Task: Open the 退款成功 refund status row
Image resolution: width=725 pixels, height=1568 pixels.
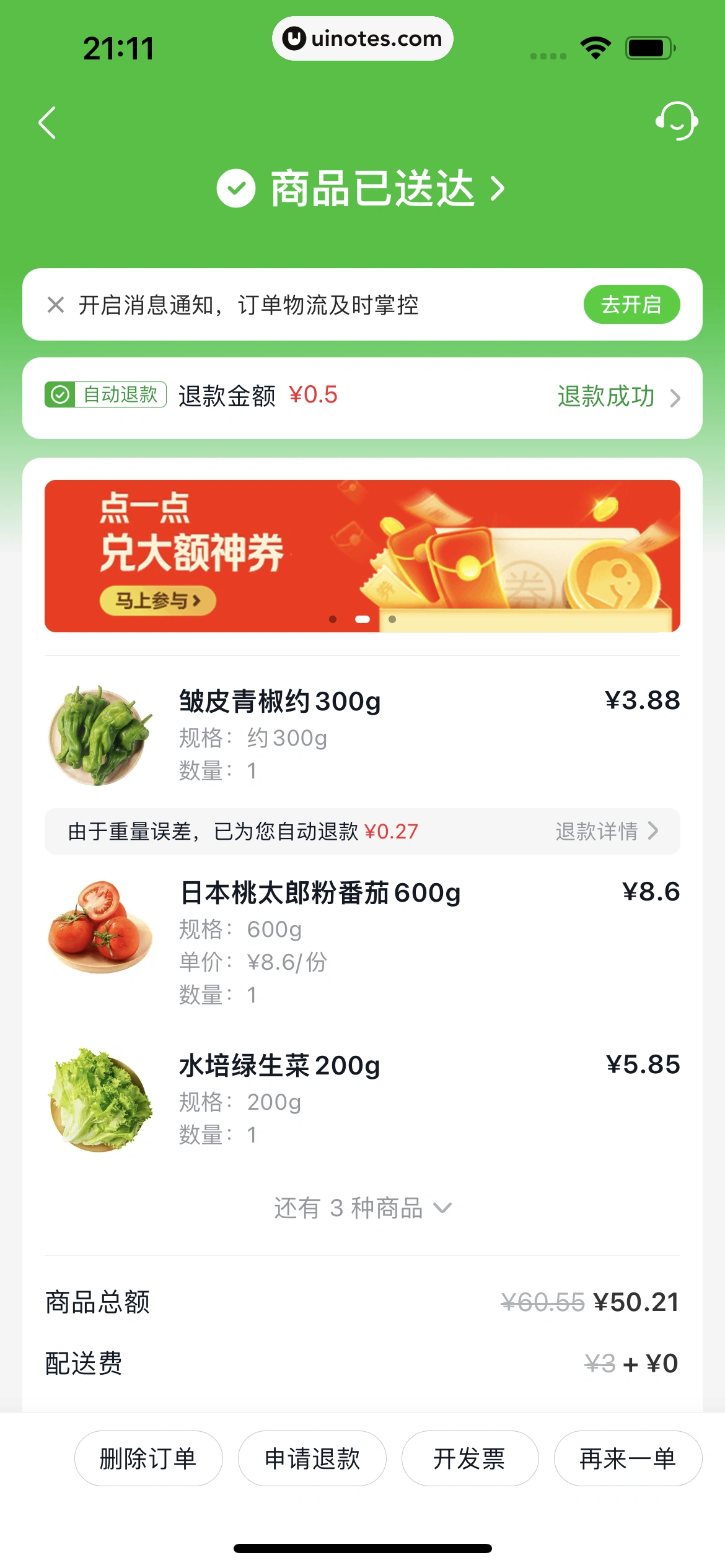Action: click(617, 397)
